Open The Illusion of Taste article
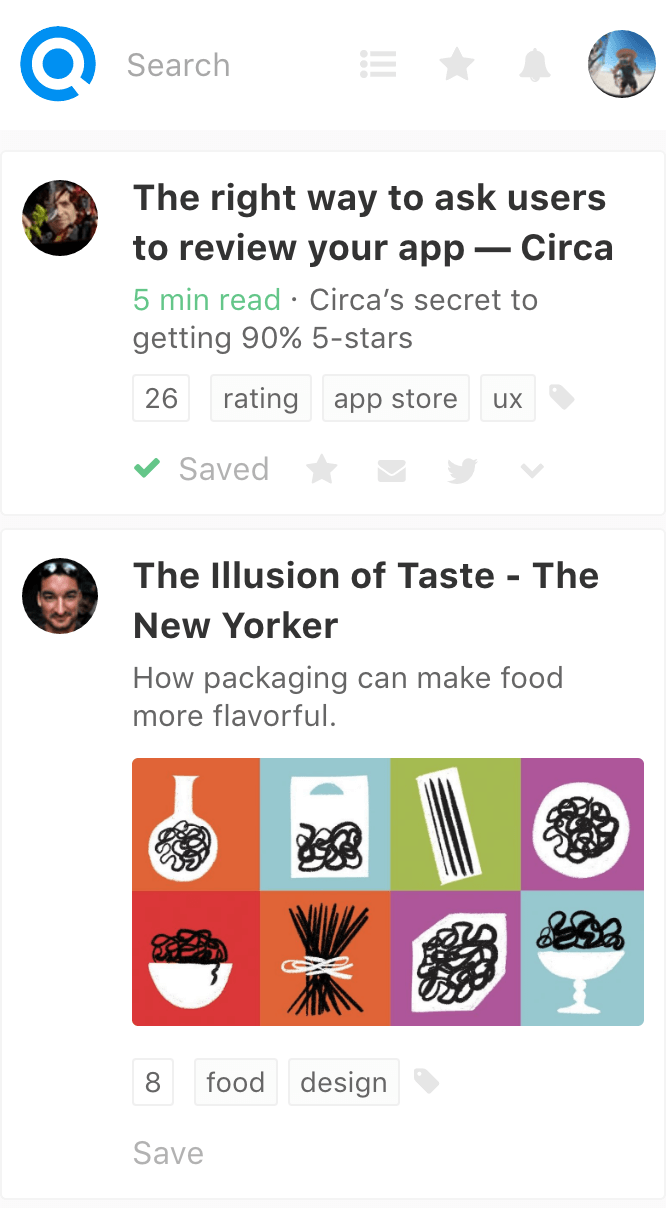 [x=365, y=600]
